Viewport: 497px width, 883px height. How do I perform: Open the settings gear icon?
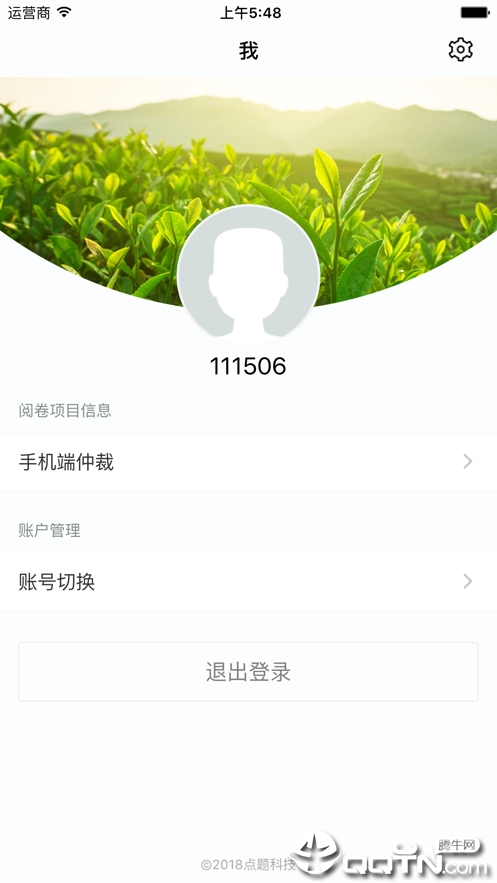click(460, 50)
